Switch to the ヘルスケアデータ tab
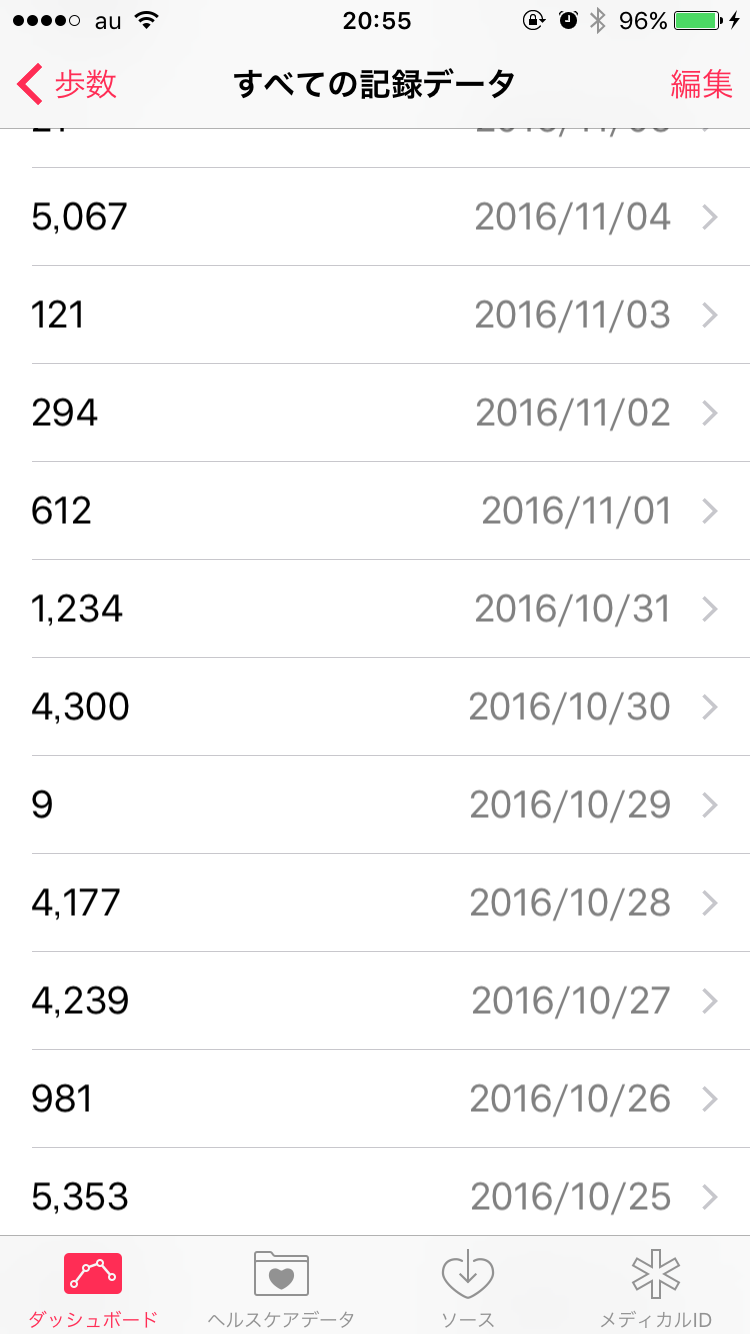Screen dimensions: 750x1334 281,1287
